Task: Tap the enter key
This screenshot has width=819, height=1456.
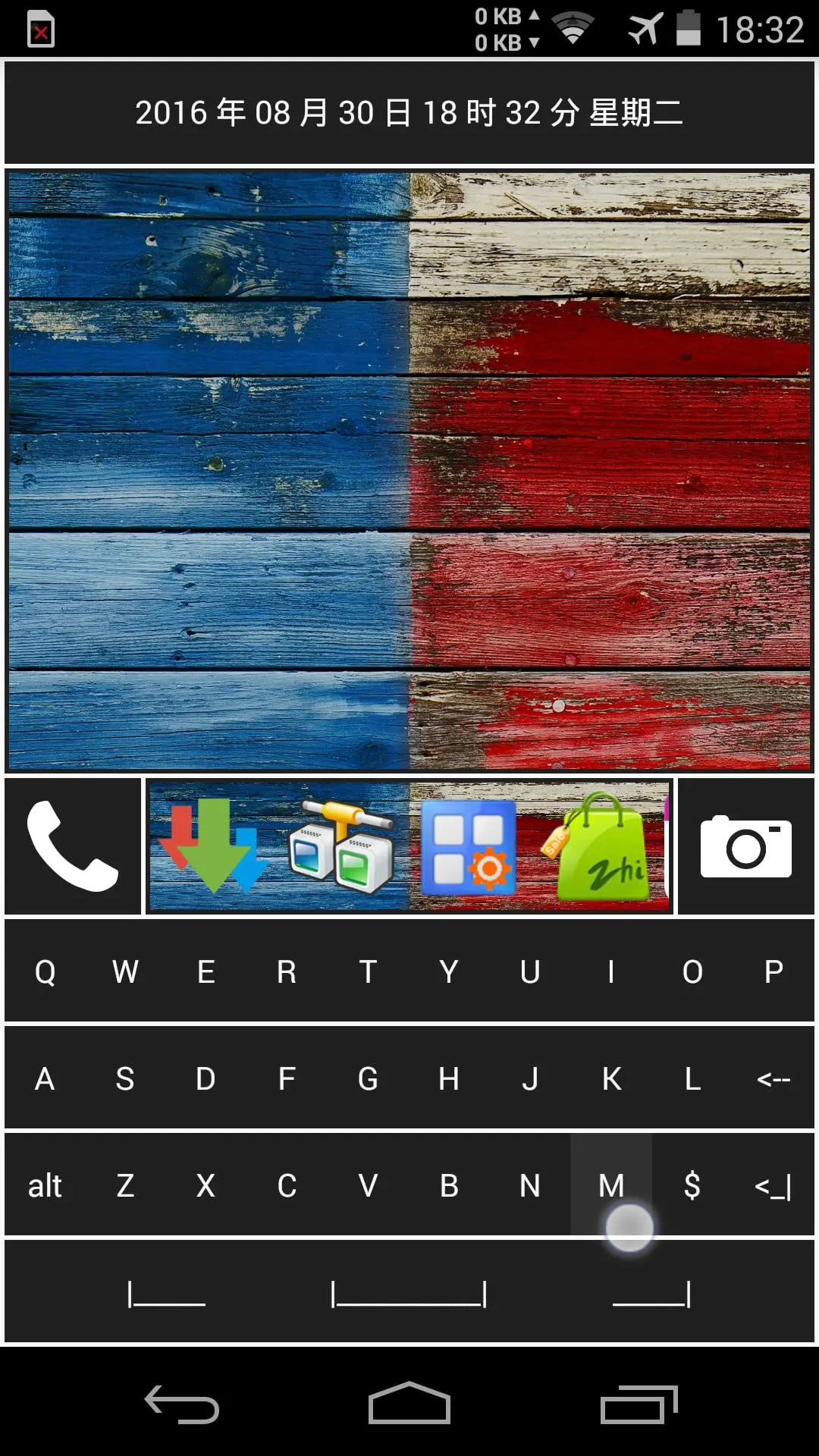Action: coord(773,1185)
